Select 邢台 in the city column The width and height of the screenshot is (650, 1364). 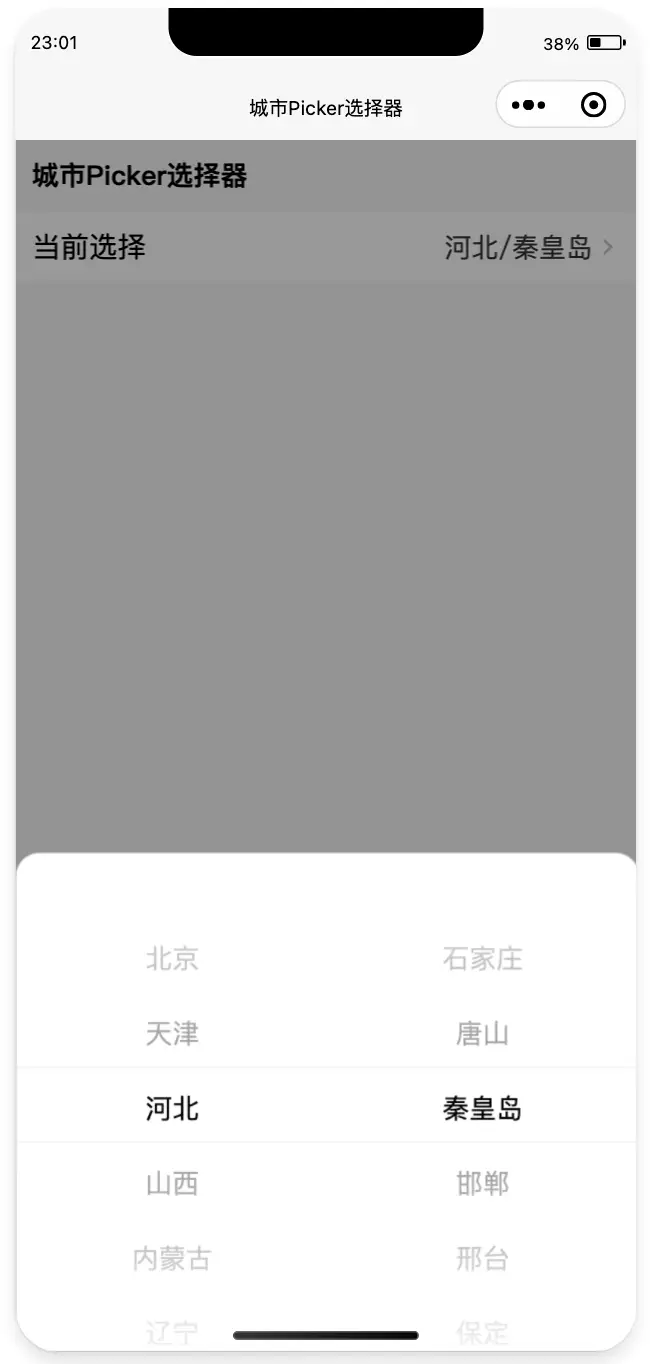[482, 1258]
